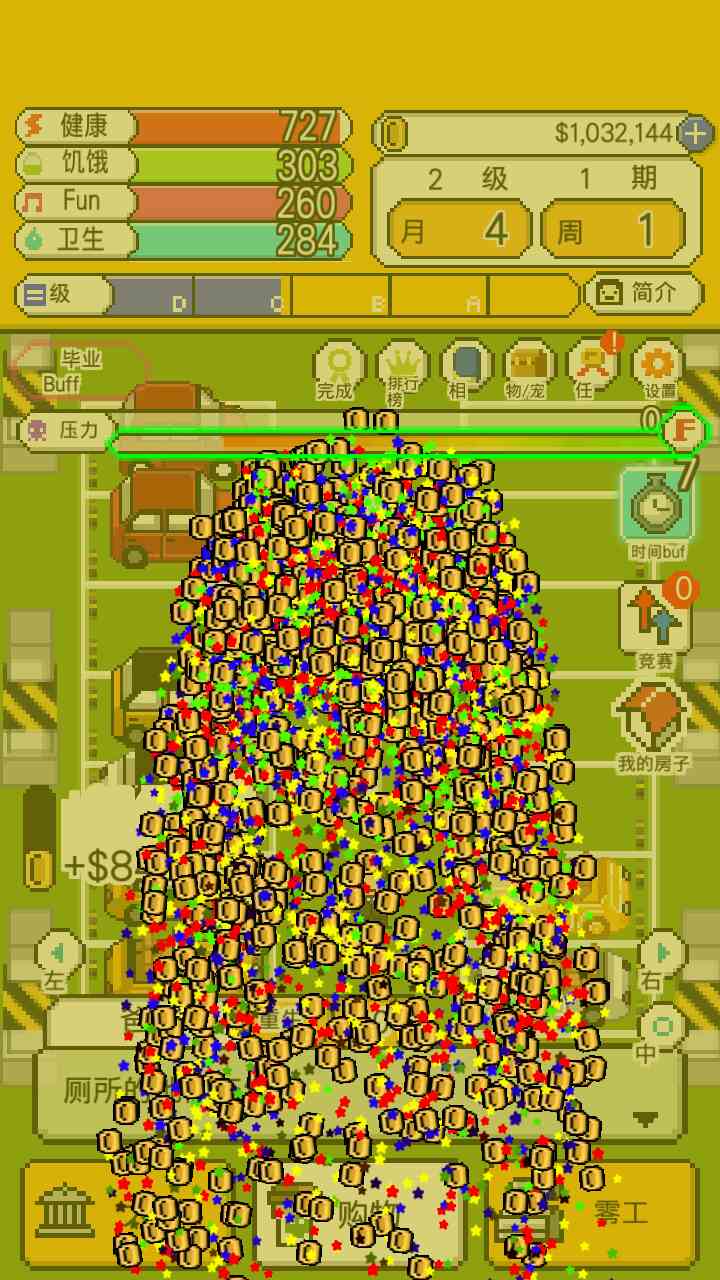Tap the 中 center button
The height and width of the screenshot is (1280, 720).
pyautogui.click(x=658, y=1030)
